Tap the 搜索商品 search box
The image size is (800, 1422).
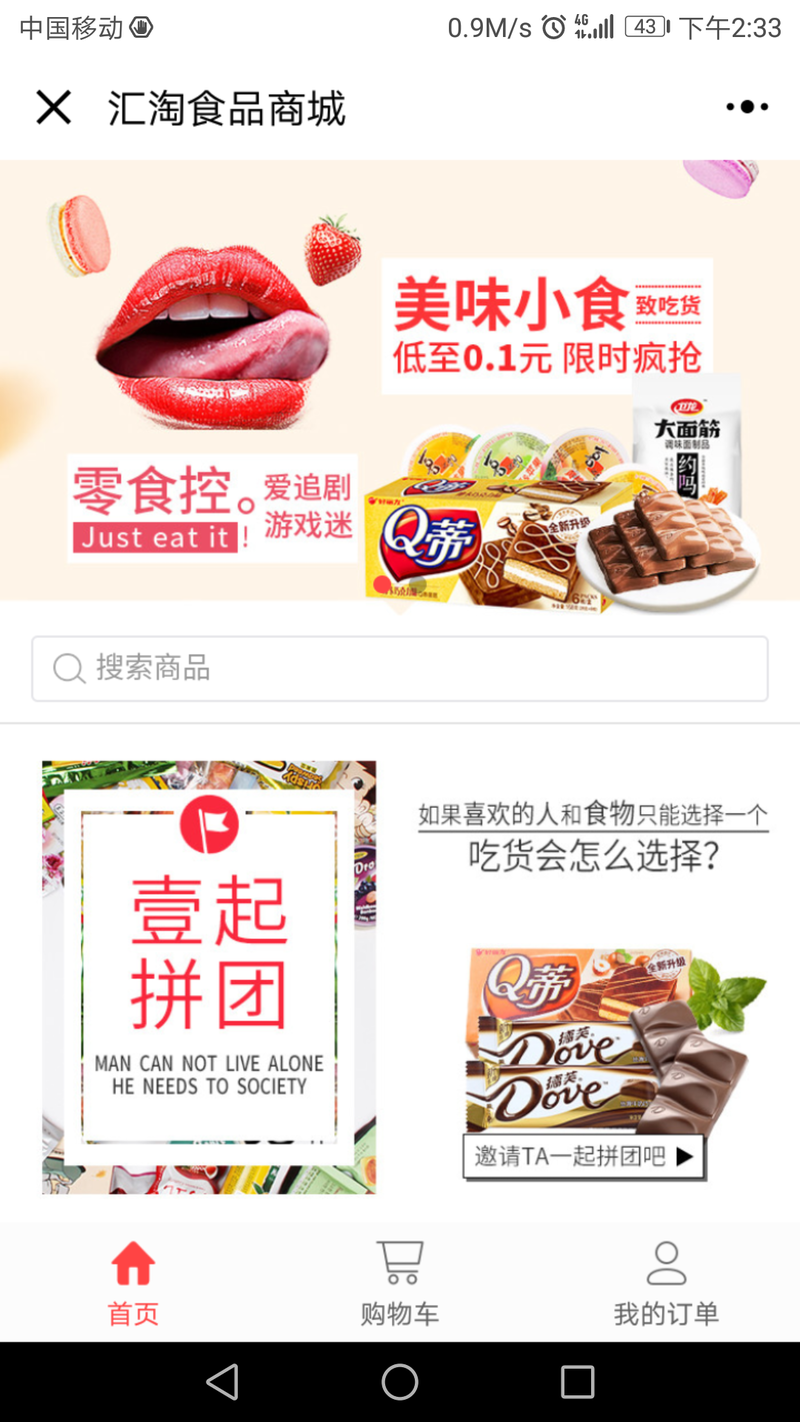point(400,668)
